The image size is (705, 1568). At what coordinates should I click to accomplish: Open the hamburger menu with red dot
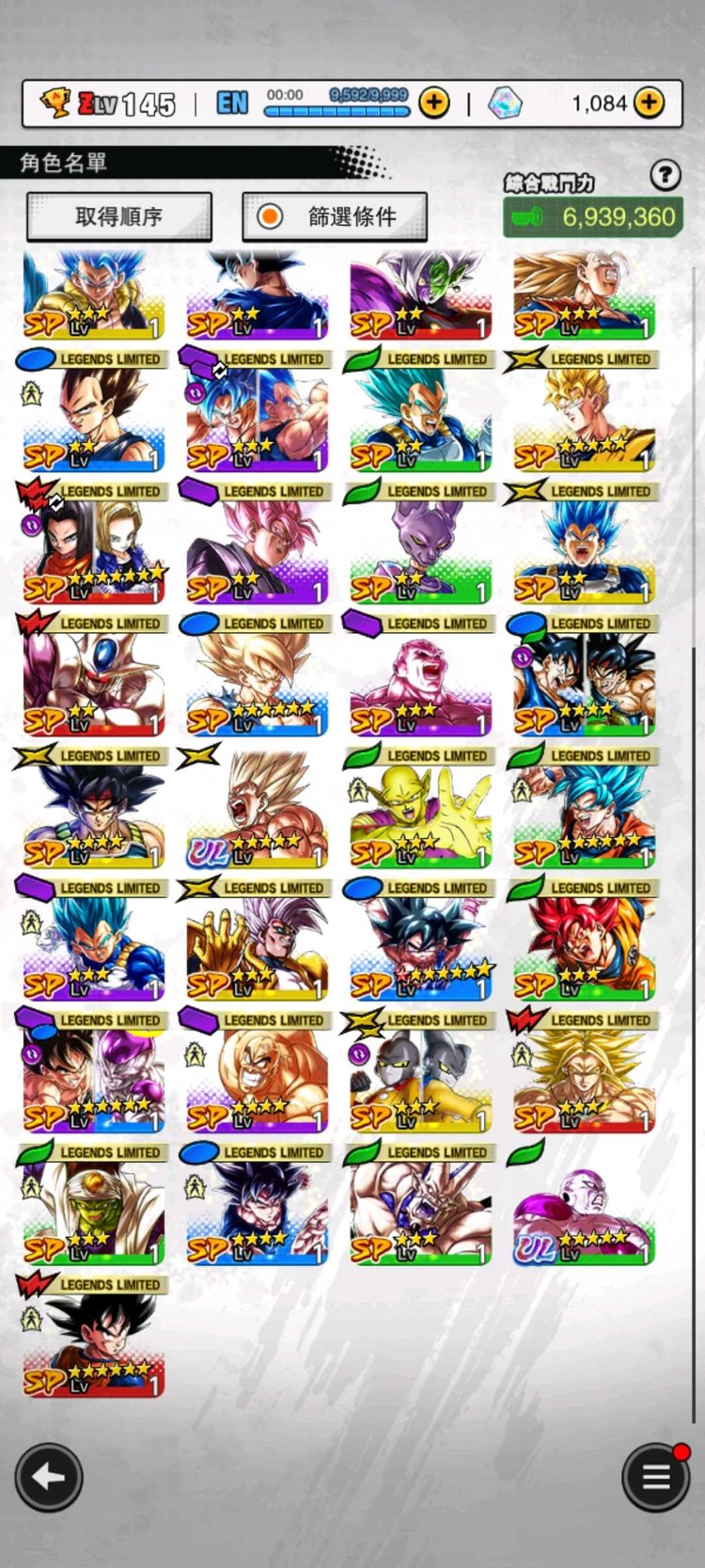pyautogui.click(x=656, y=1477)
